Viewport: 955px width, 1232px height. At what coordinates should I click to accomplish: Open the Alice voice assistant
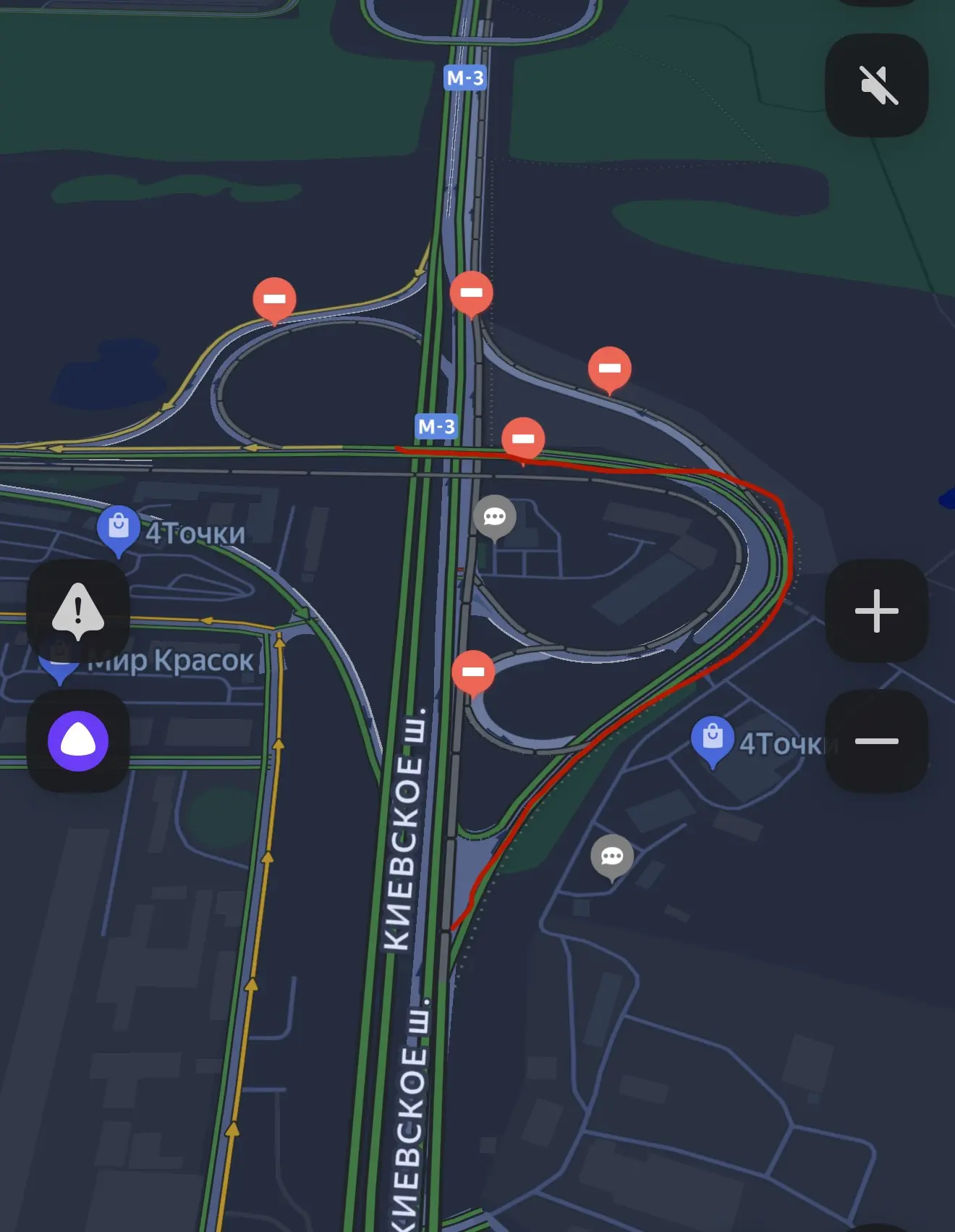tap(78, 741)
